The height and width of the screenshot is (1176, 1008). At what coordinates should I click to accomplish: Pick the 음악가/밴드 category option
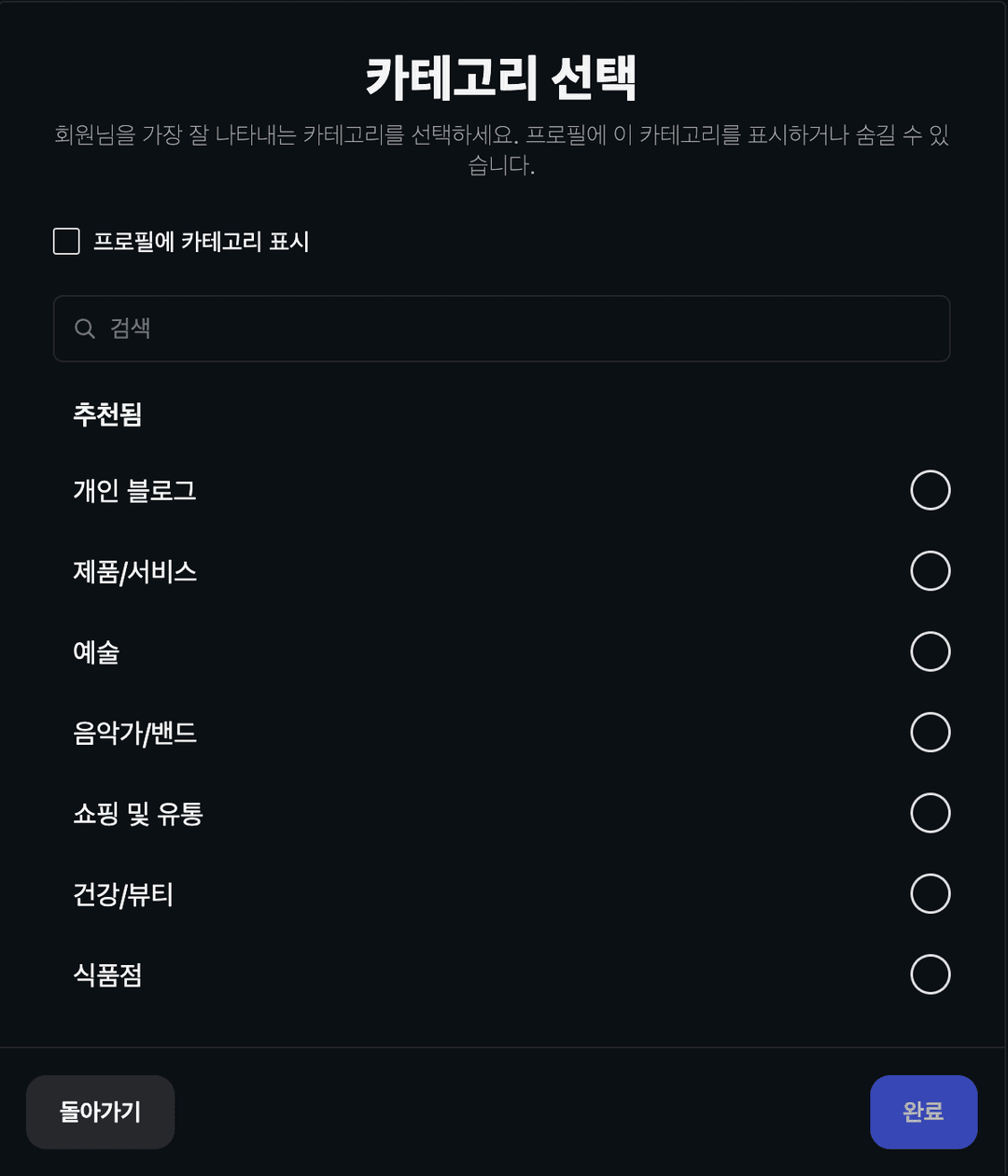(930, 732)
